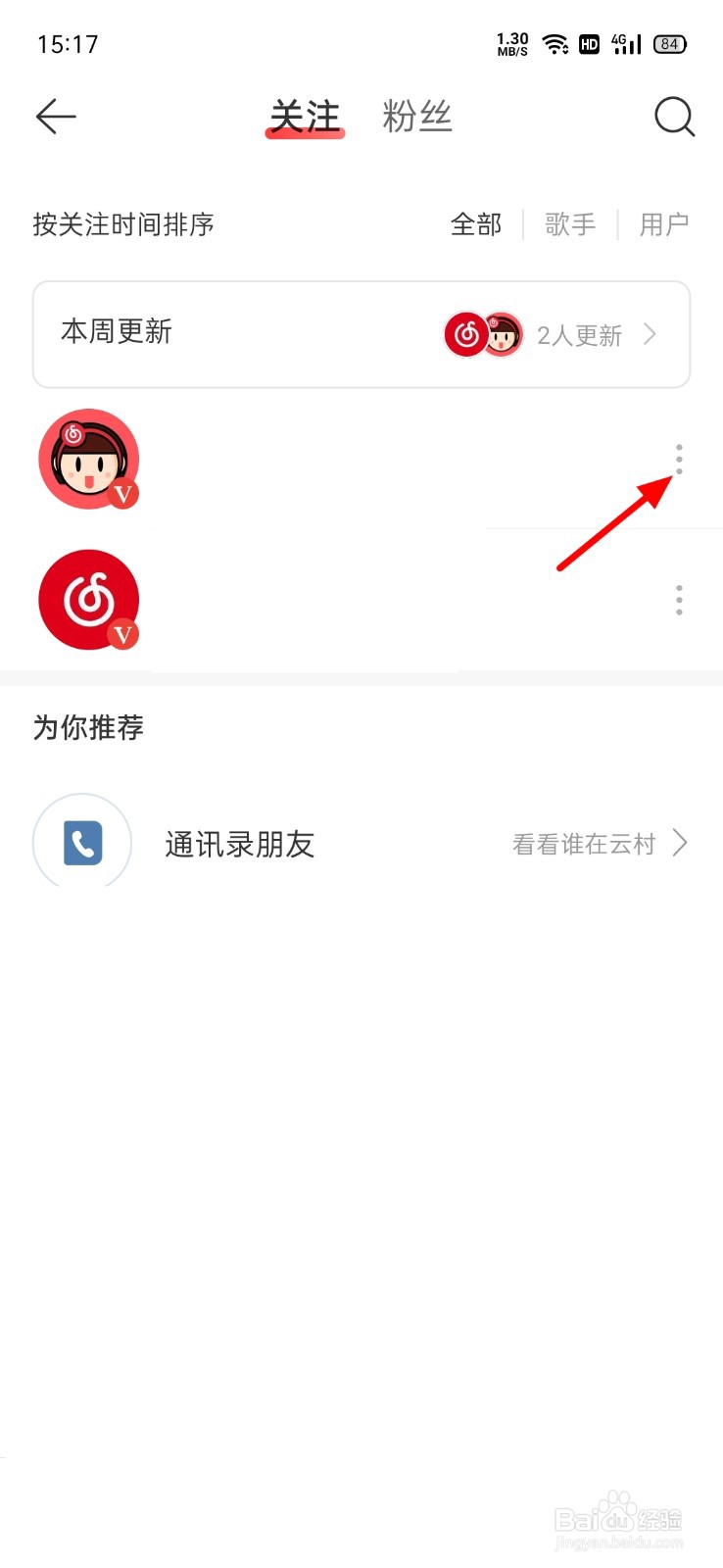Tap the Wi-Fi icon in the status bar
Image resolution: width=723 pixels, height=1568 pixels.
coord(555,42)
